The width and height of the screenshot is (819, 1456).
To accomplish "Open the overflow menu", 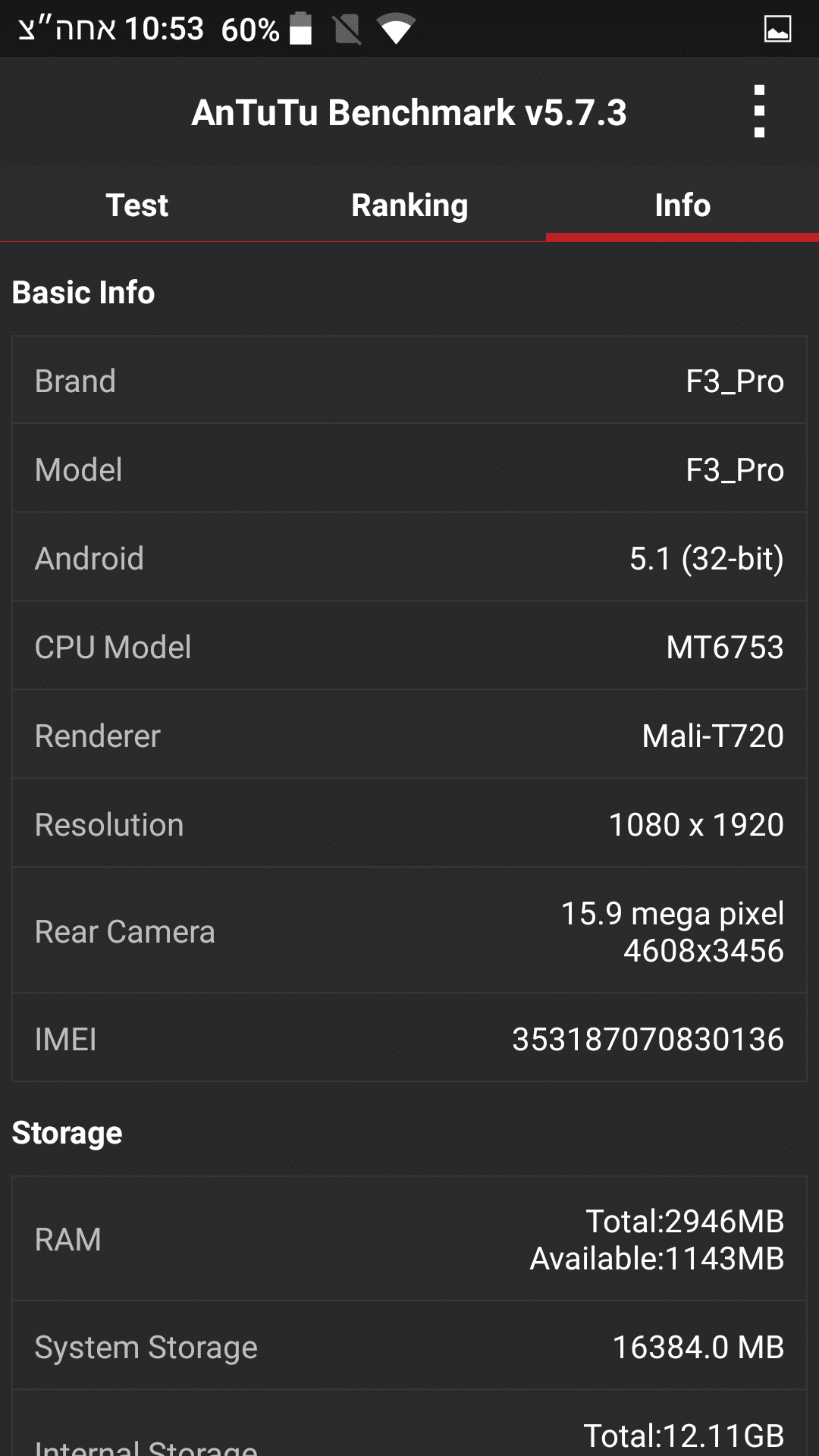I will tap(759, 112).
